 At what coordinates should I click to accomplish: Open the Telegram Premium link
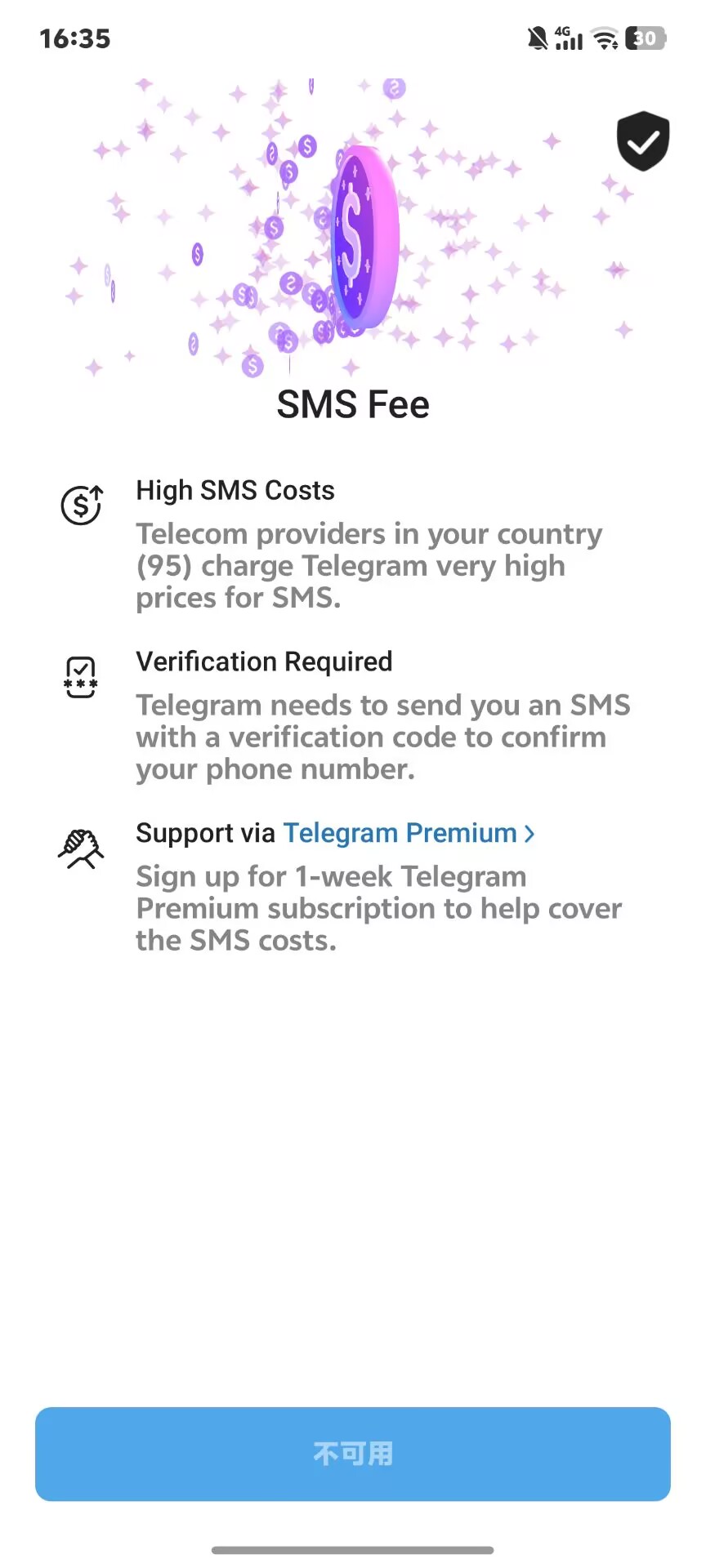tap(408, 833)
